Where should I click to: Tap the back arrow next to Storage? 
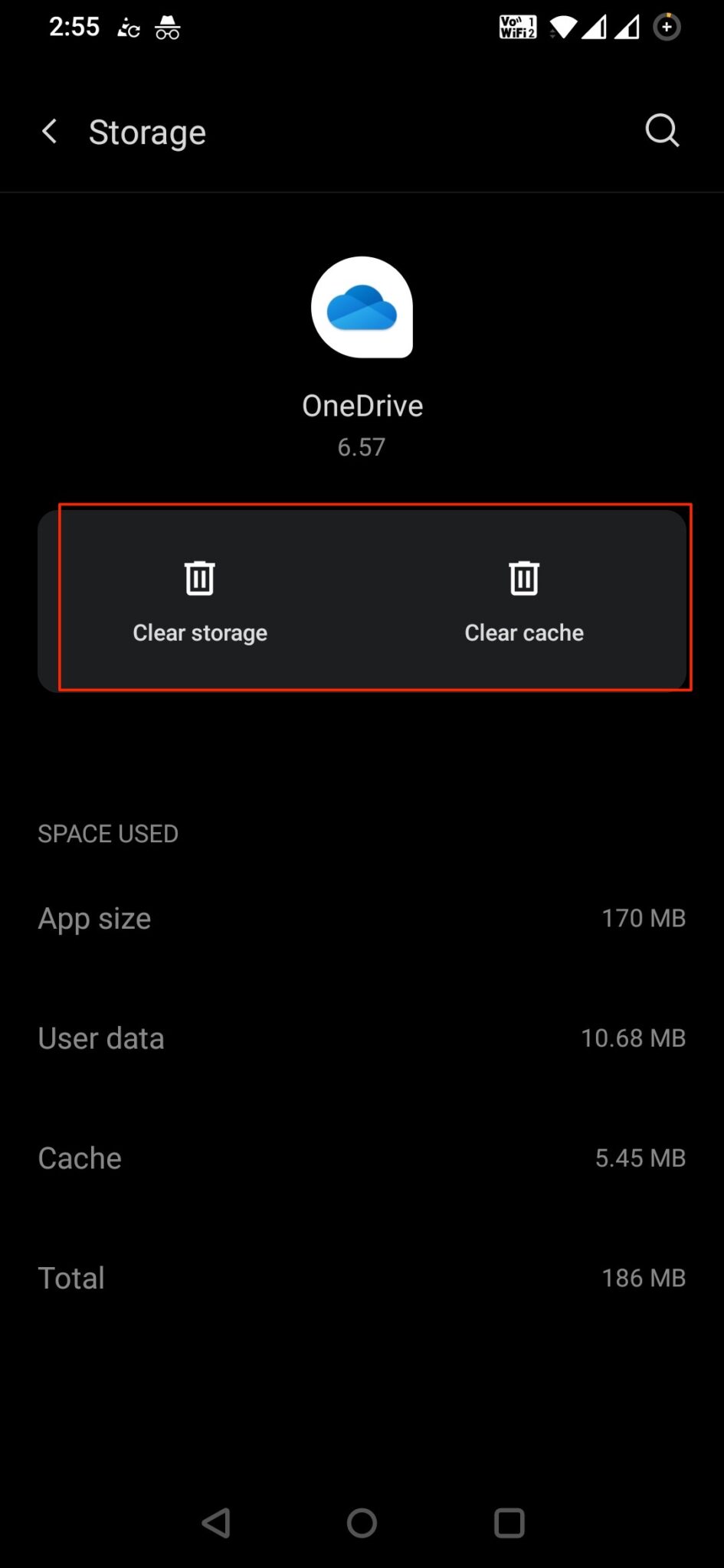(x=49, y=132)
